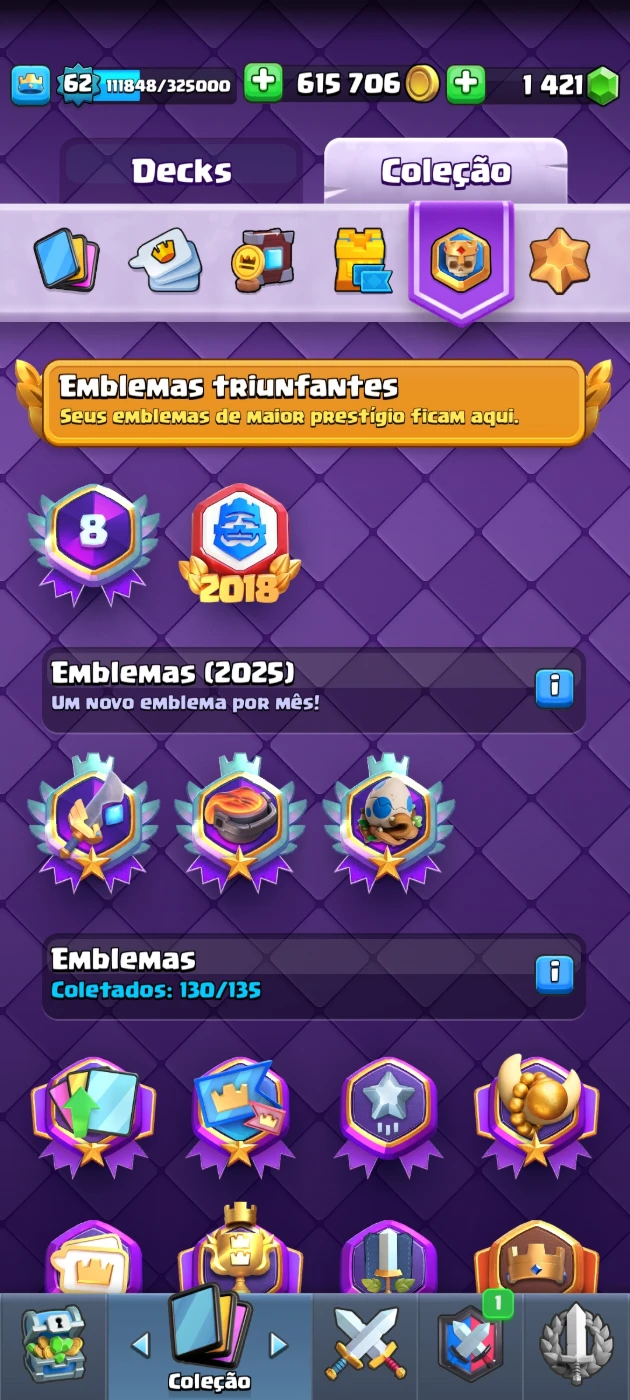Go to the battle crossed swords tab
The image size is (630, 1400).
pyautogui.click(x=366, y=1345)
